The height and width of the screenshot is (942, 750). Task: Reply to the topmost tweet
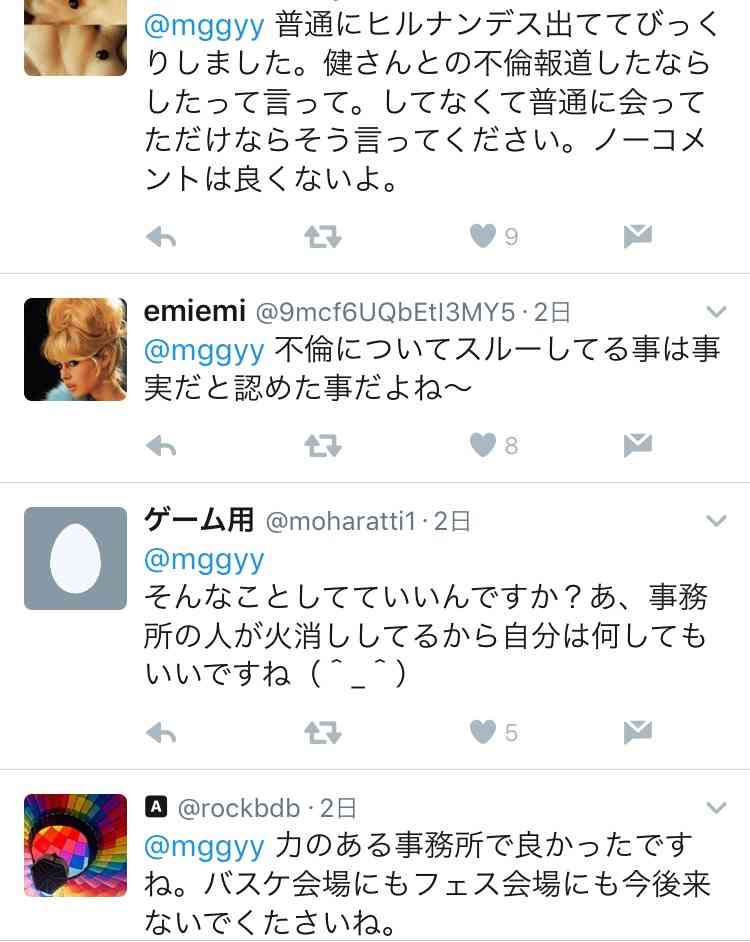pyautogui.click(x=161, y=236)
